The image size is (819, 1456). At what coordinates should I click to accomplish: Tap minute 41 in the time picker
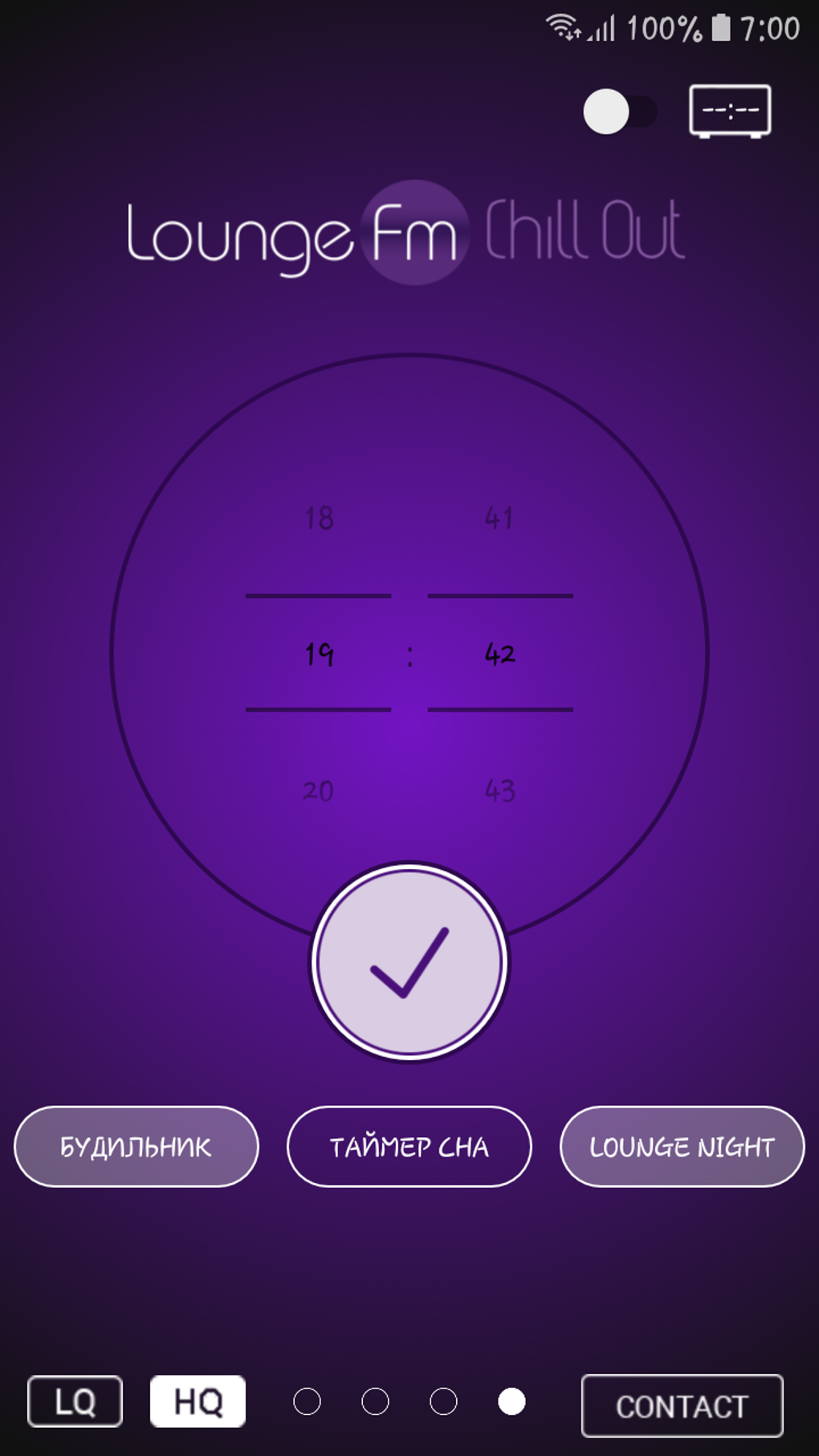click(499, 518)
